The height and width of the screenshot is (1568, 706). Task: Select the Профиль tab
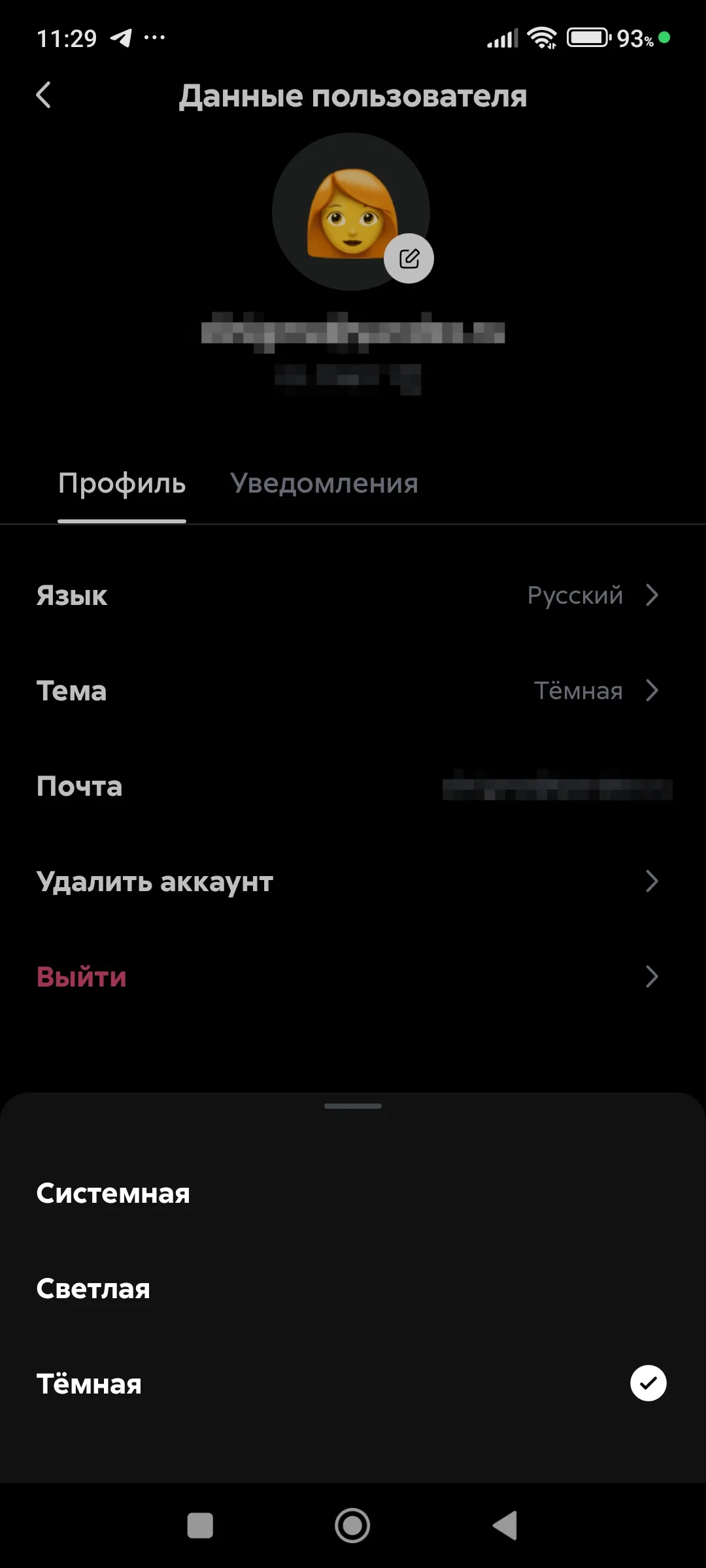[x=122, y=483]
